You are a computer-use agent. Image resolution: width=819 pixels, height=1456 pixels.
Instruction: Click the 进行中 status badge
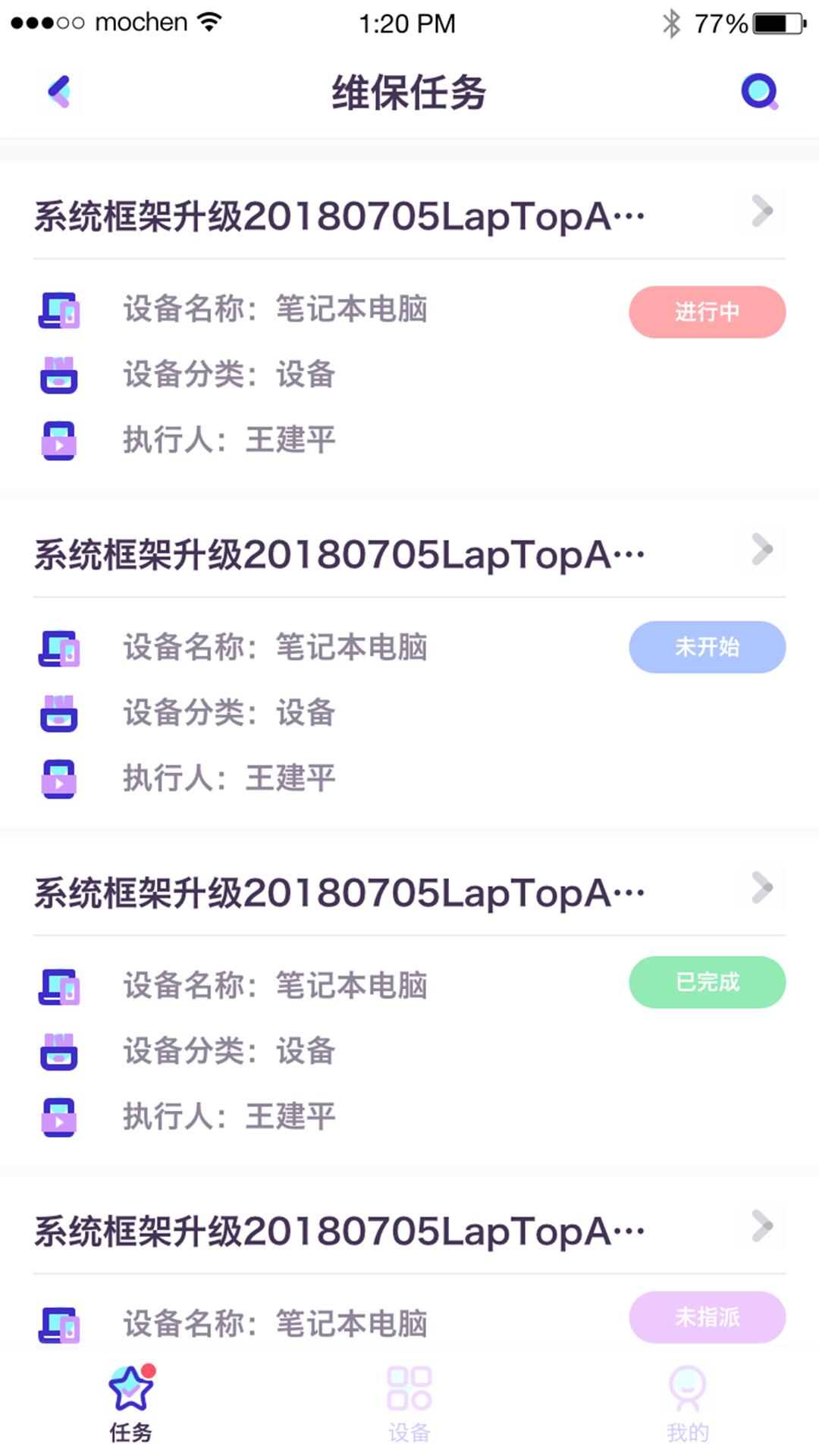point(707,312)
